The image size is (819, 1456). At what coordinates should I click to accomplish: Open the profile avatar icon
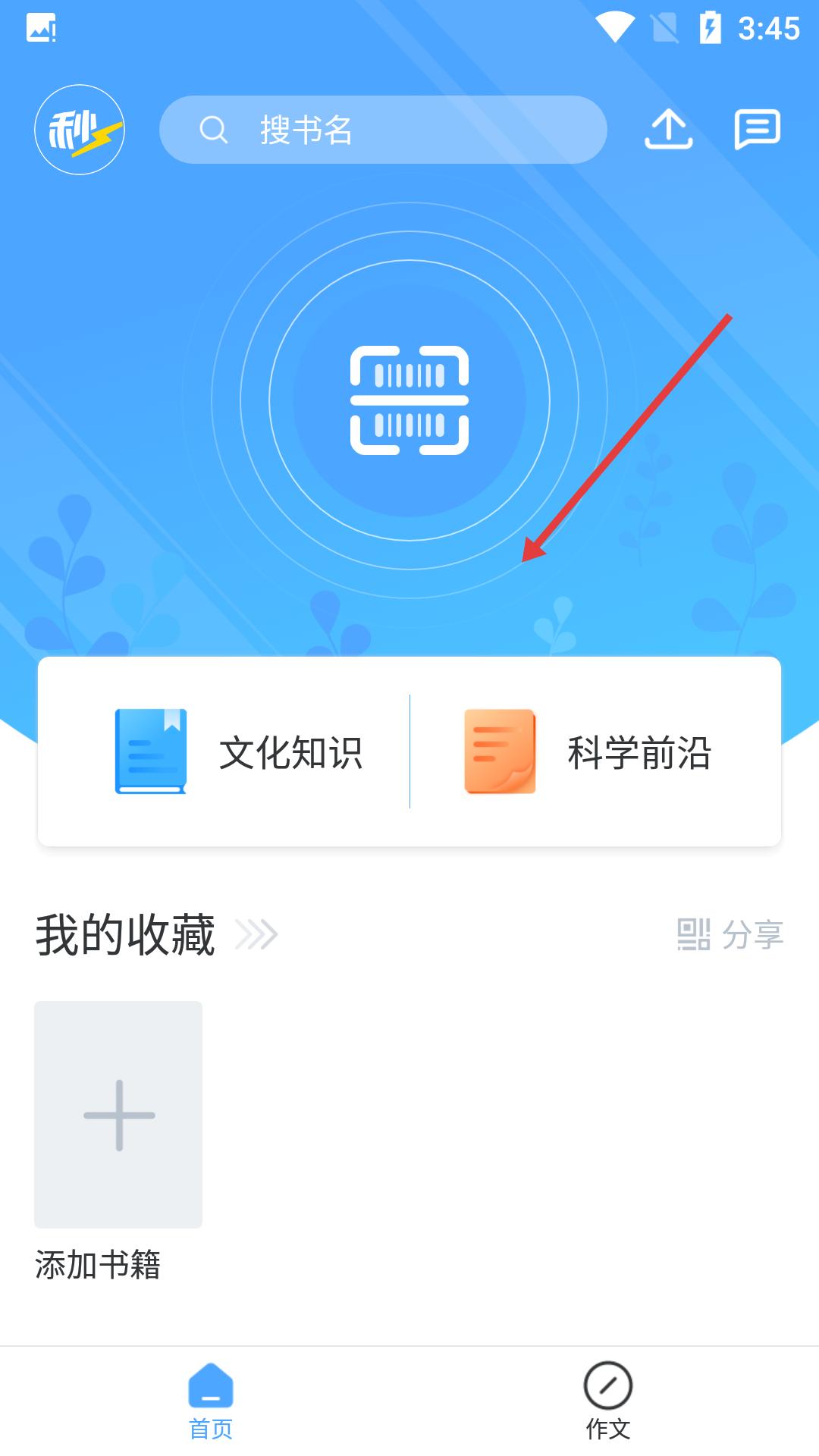coord(80,130)
